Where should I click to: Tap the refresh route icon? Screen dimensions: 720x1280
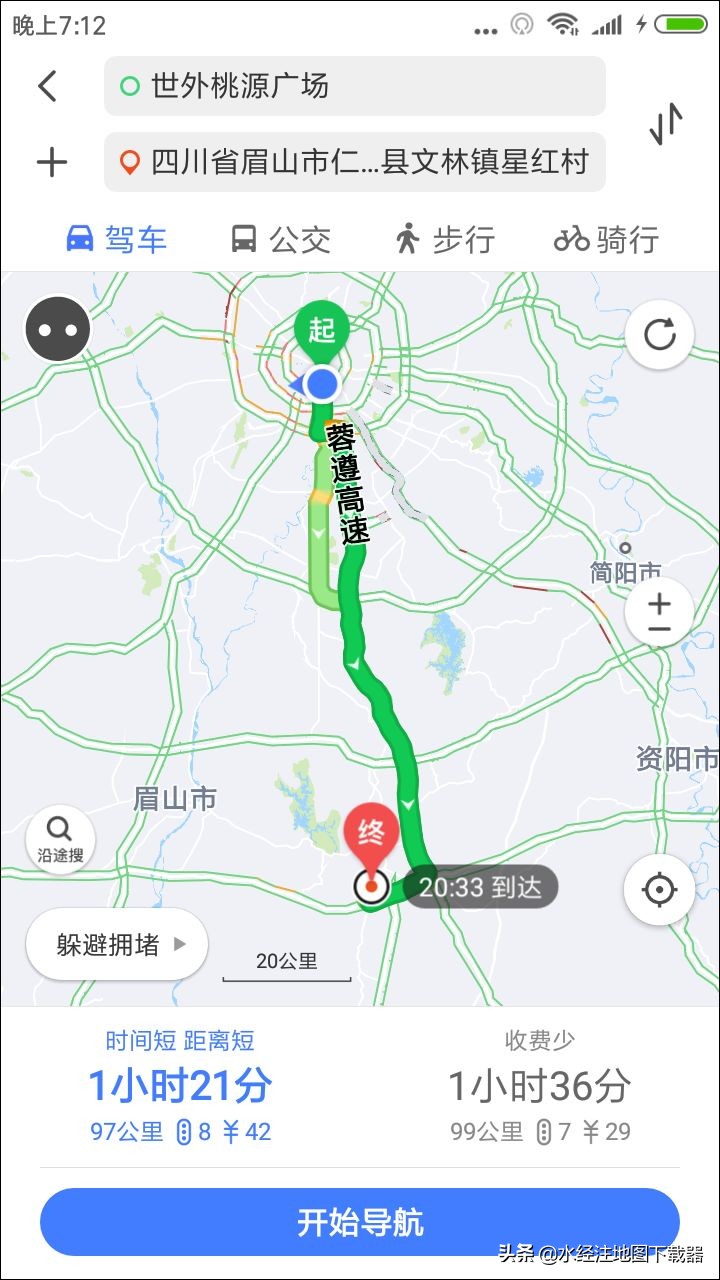(661, 334)
